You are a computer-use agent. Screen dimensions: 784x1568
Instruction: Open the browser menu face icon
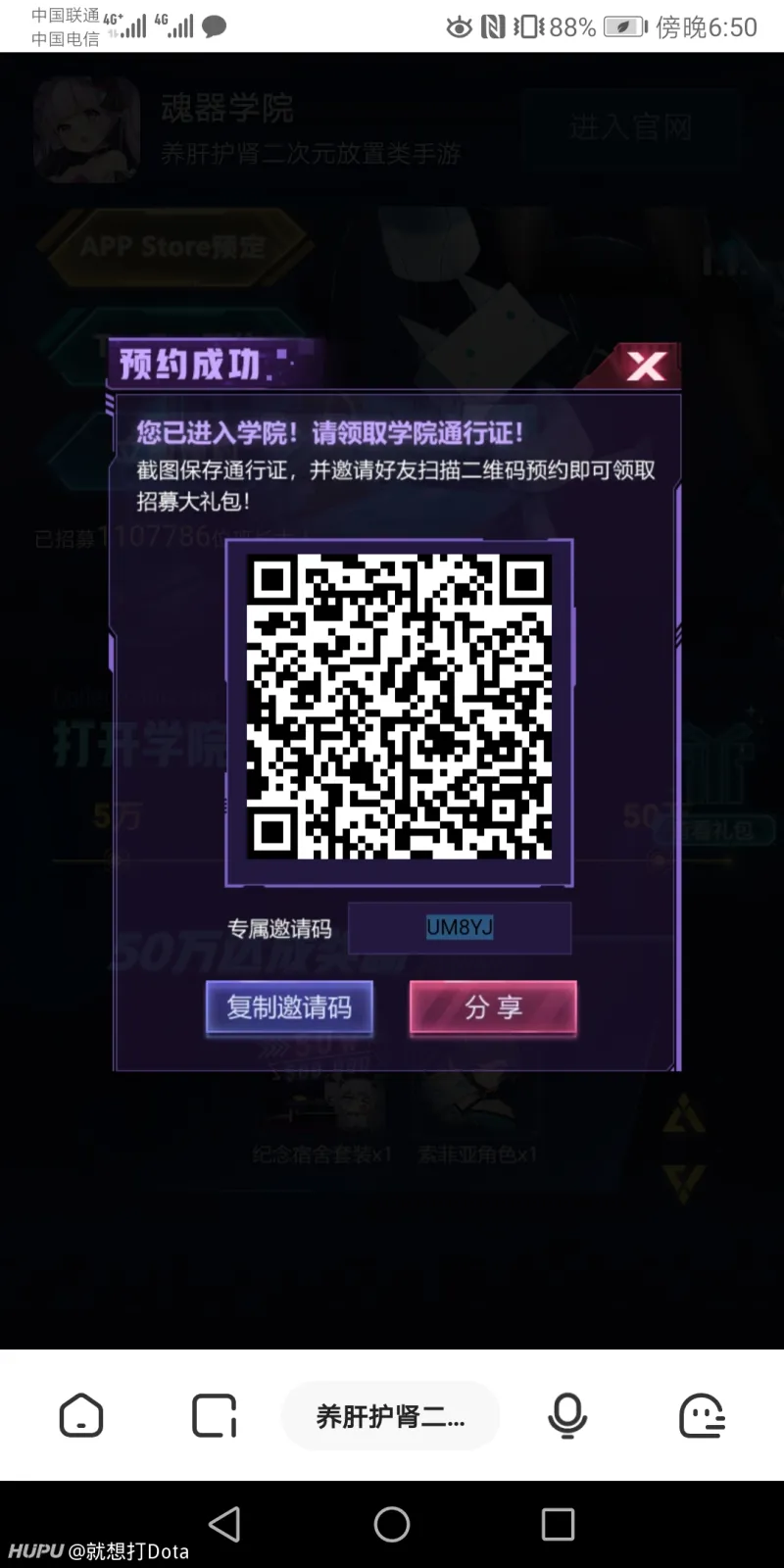(x=702, y=1415)
